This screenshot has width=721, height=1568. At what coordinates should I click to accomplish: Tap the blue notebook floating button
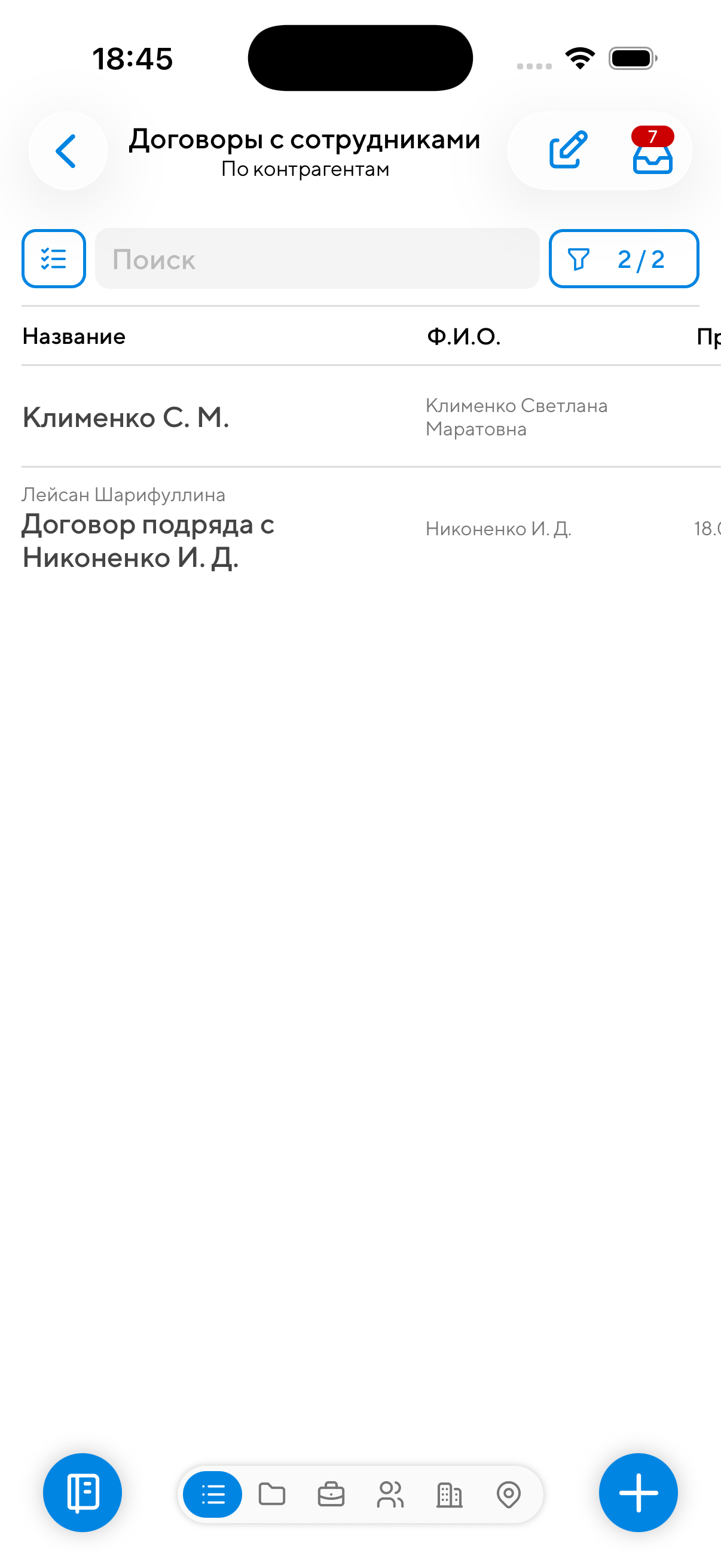click(82, 1493)
